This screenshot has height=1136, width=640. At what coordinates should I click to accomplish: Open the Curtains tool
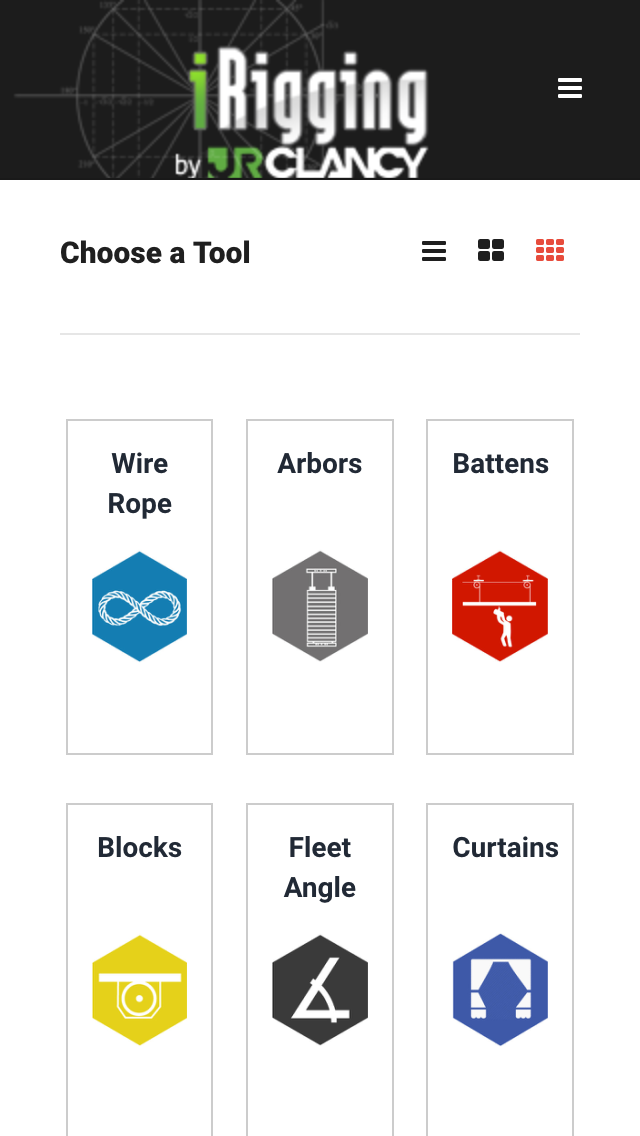(500, 970)
